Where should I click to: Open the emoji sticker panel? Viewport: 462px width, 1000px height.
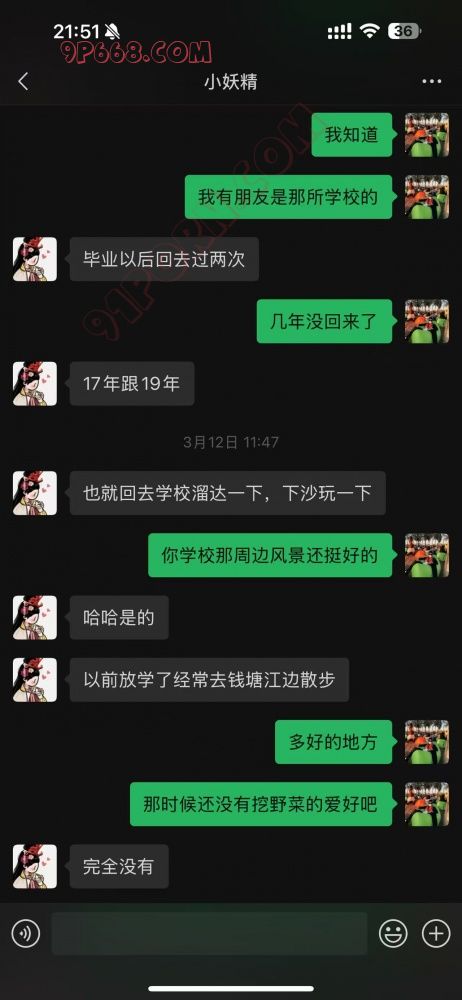(393, 934)
